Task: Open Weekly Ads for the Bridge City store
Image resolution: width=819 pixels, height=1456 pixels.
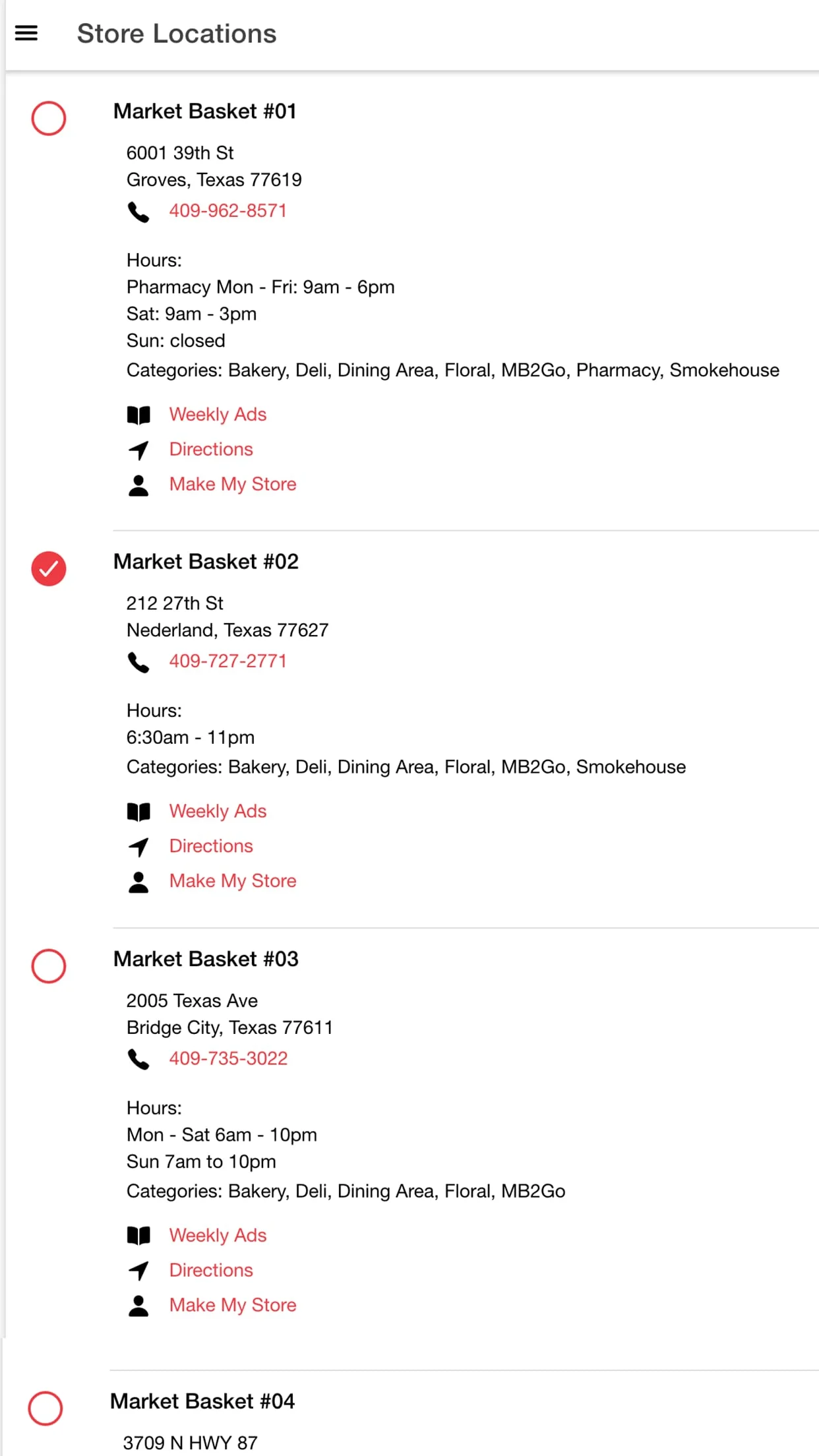Action: pos(218,1235)
